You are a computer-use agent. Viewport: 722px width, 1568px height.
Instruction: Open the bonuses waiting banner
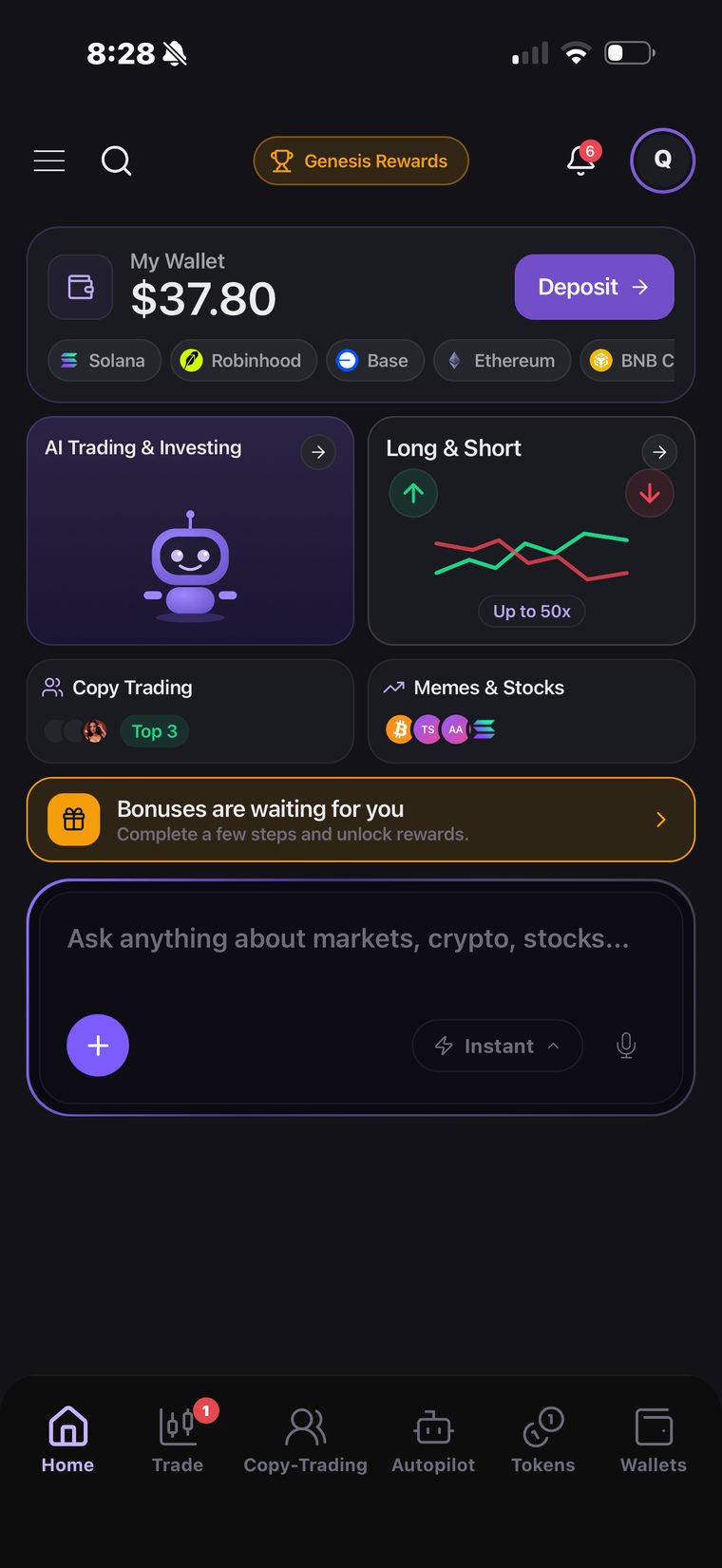click(x=361, y=820)
